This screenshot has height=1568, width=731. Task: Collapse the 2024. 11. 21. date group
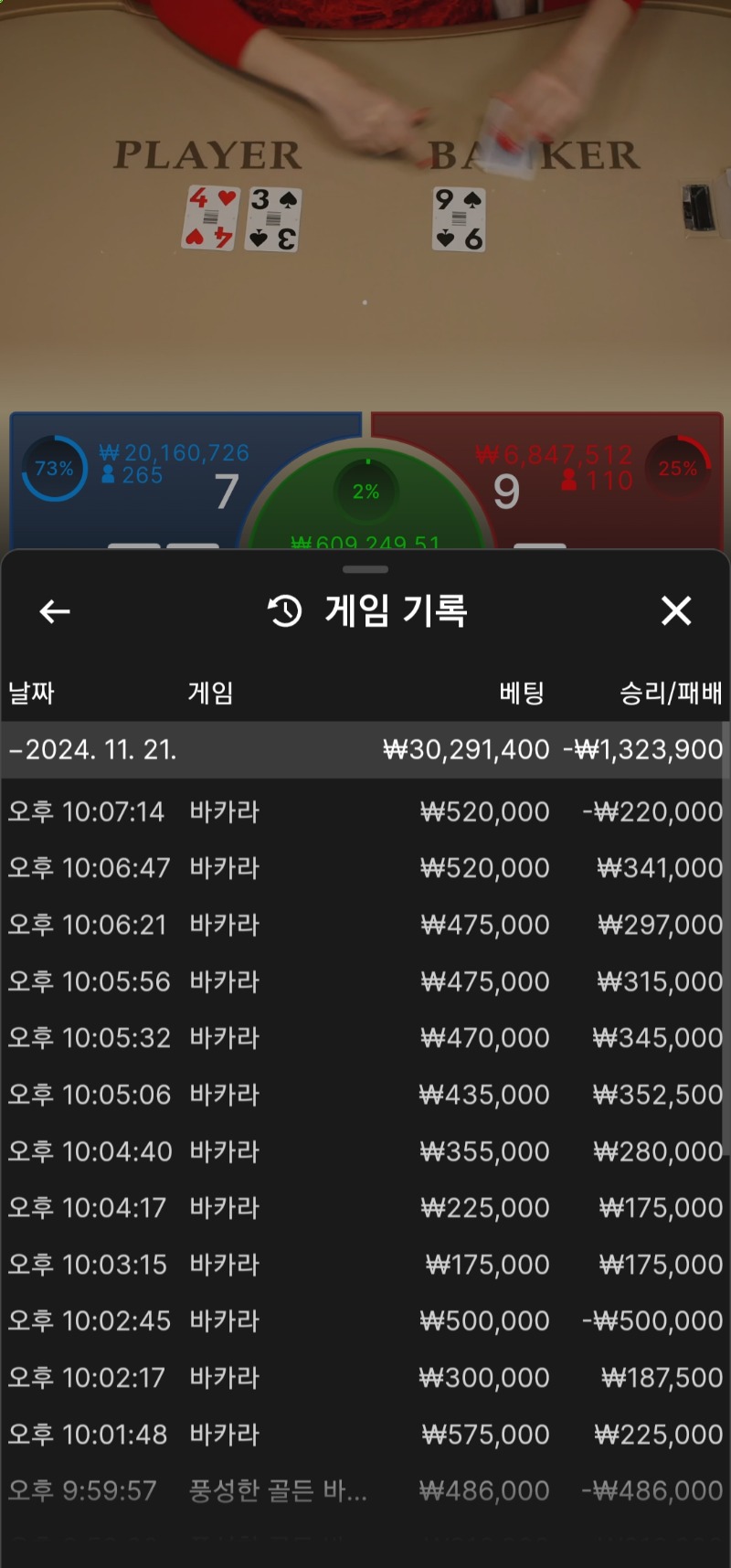(91, 750)
